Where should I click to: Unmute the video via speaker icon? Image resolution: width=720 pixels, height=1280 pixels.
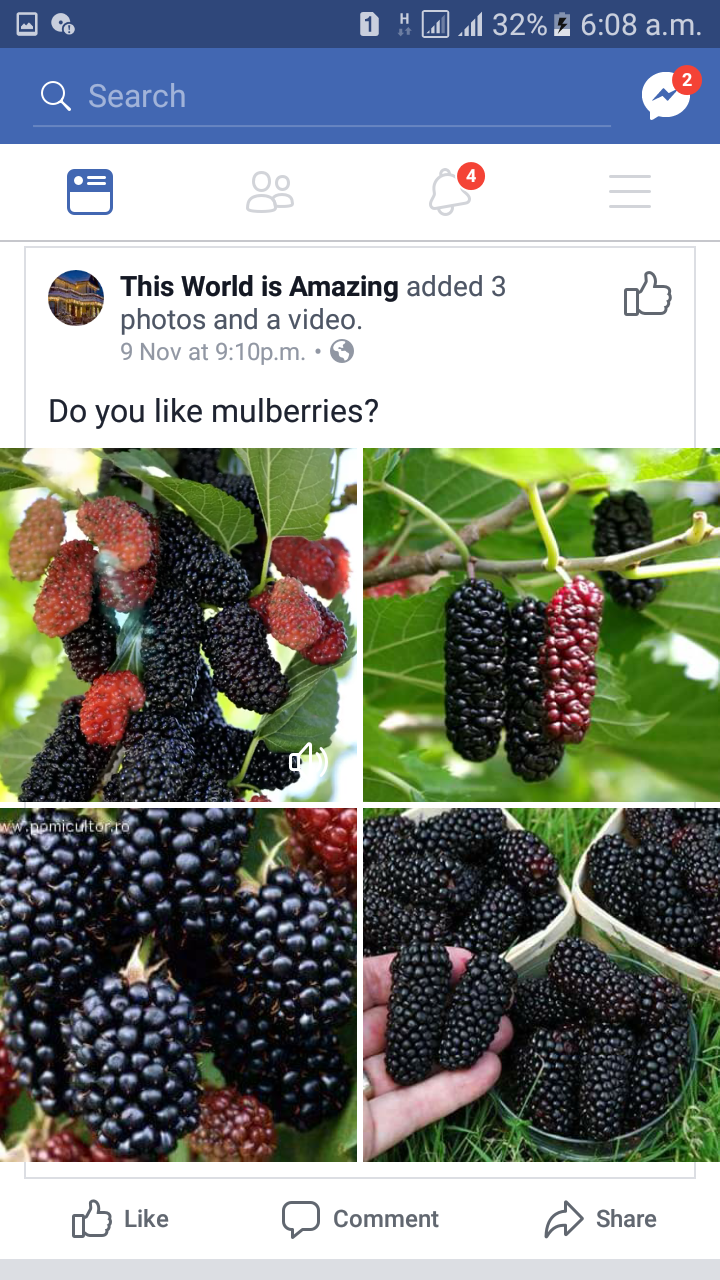click(x=308, y=761)
